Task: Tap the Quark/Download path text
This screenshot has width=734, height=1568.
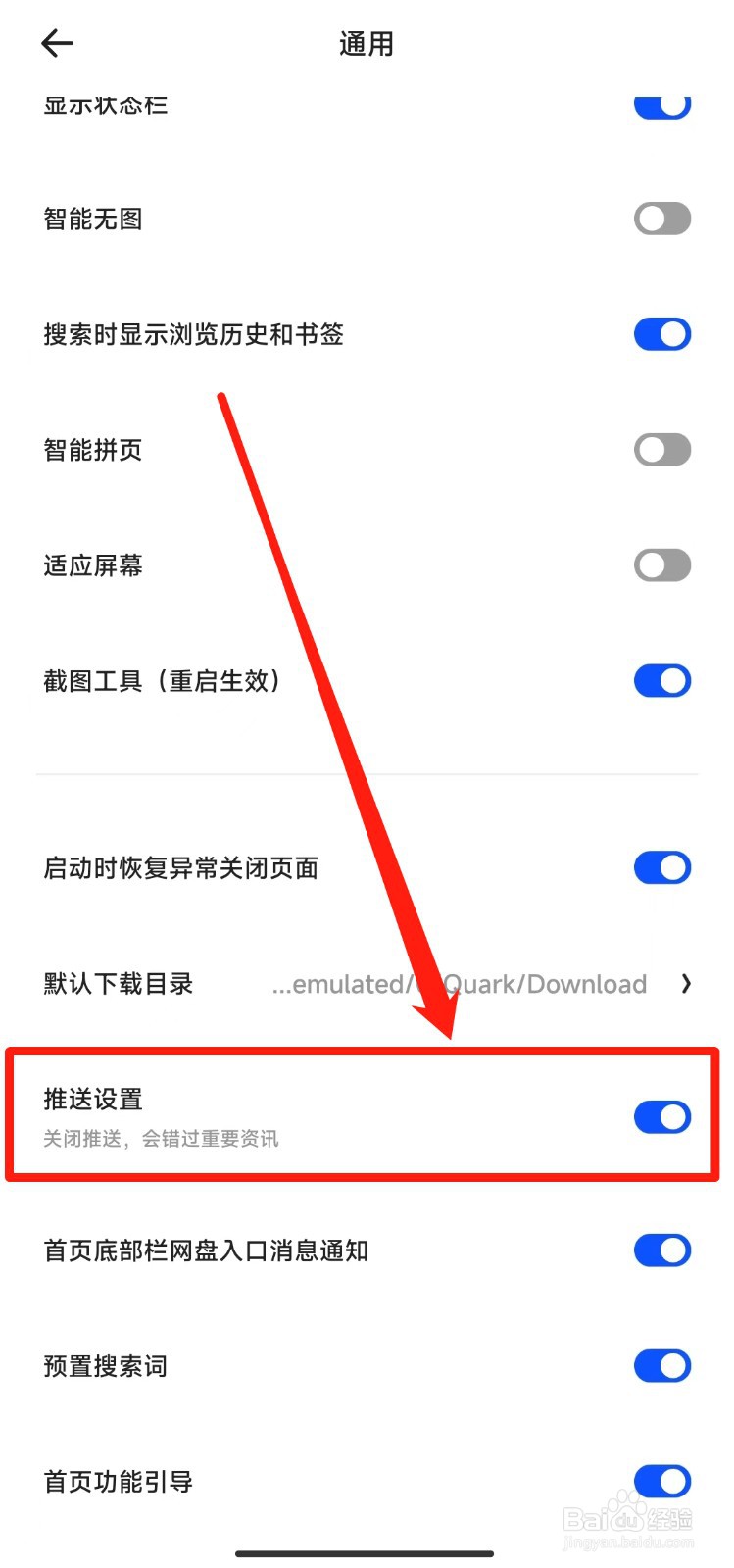Action: pos(461,984)
